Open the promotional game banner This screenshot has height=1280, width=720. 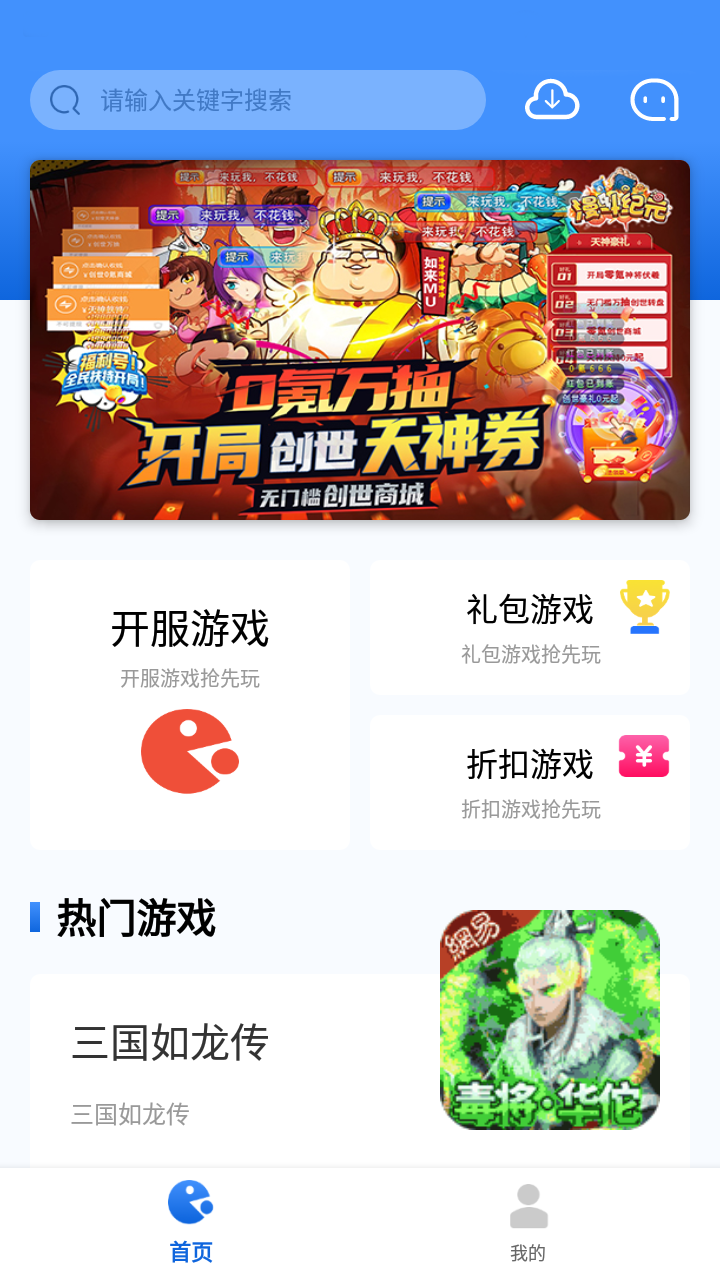click(360, 340)
